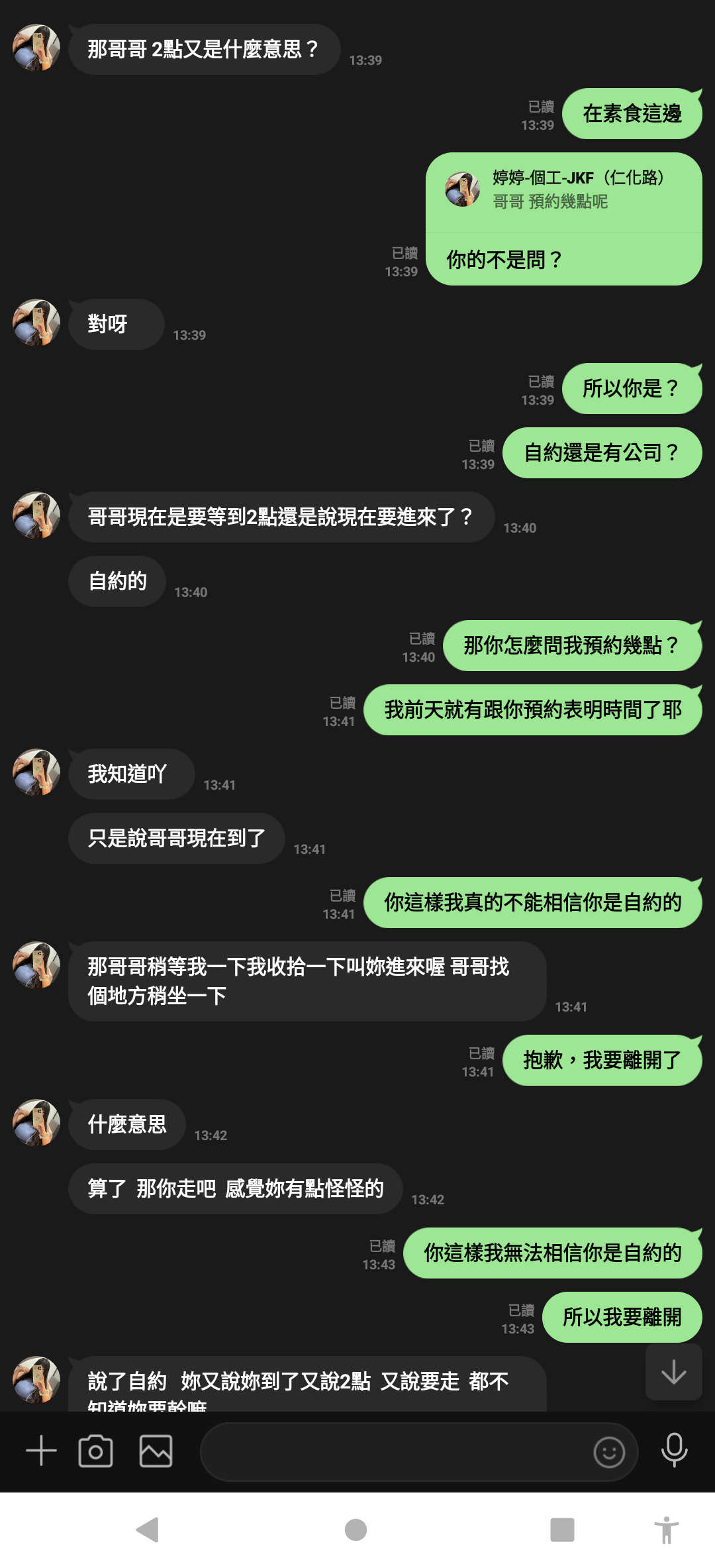Jump to latest message with down arrow

coord(673,1372)
